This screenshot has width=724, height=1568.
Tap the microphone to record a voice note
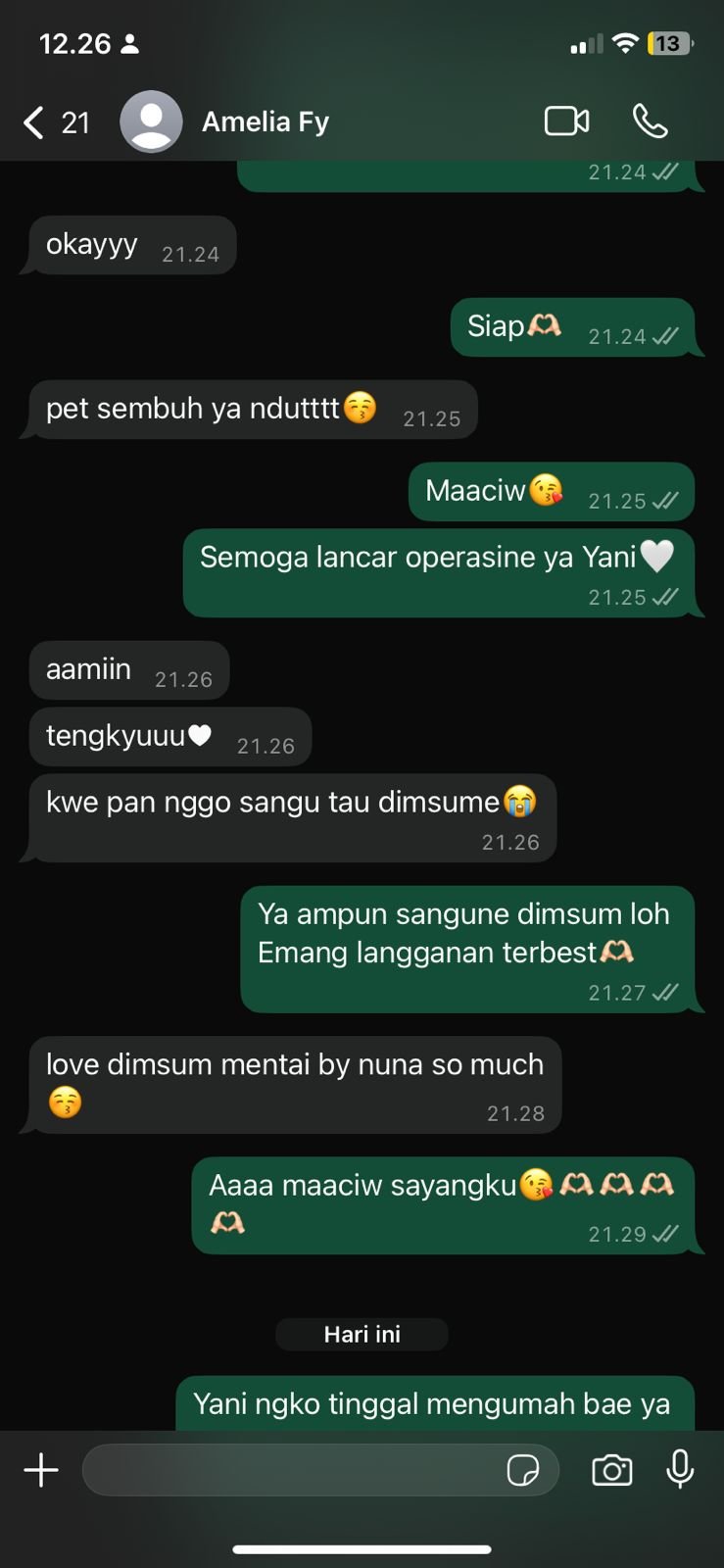point(680,1470)
